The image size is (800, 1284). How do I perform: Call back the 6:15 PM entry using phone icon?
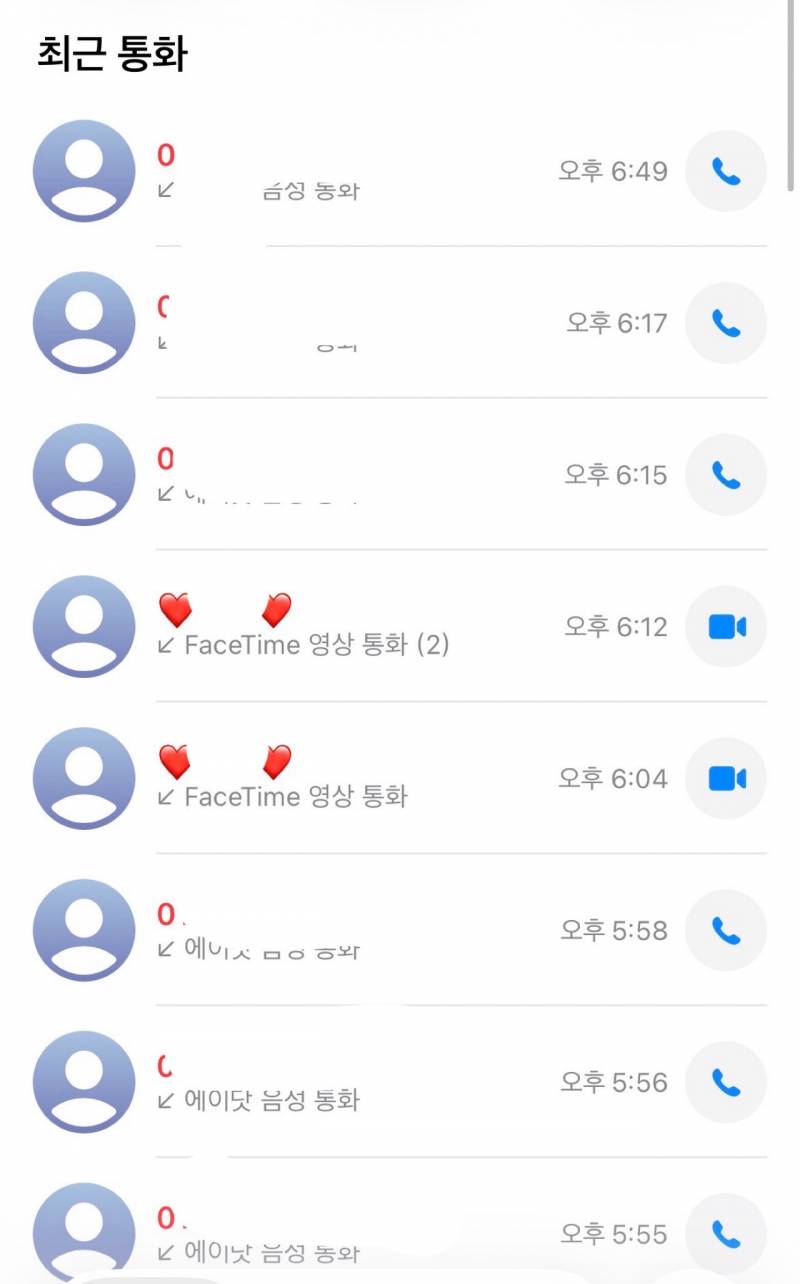(x=725, y=475)
